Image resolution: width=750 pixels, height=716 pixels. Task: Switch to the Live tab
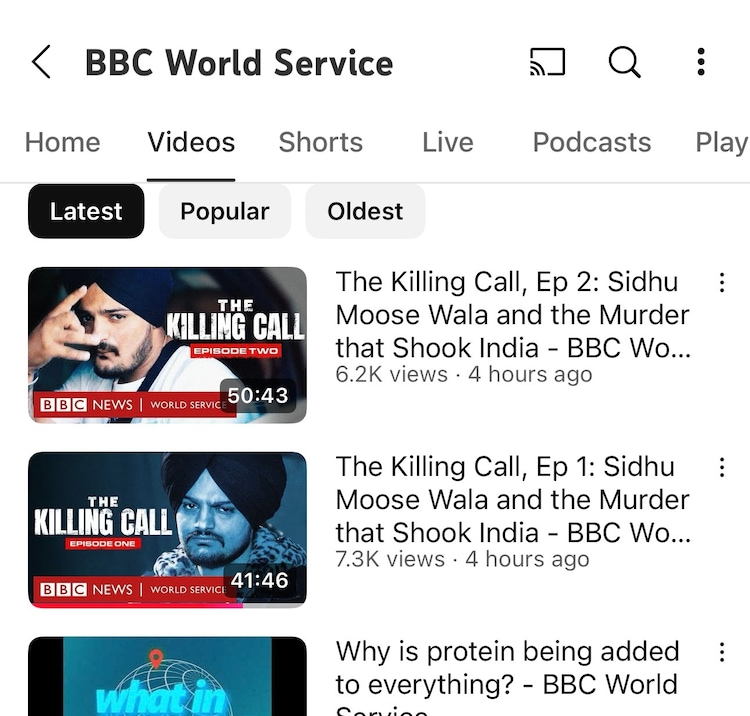point(447,142)
